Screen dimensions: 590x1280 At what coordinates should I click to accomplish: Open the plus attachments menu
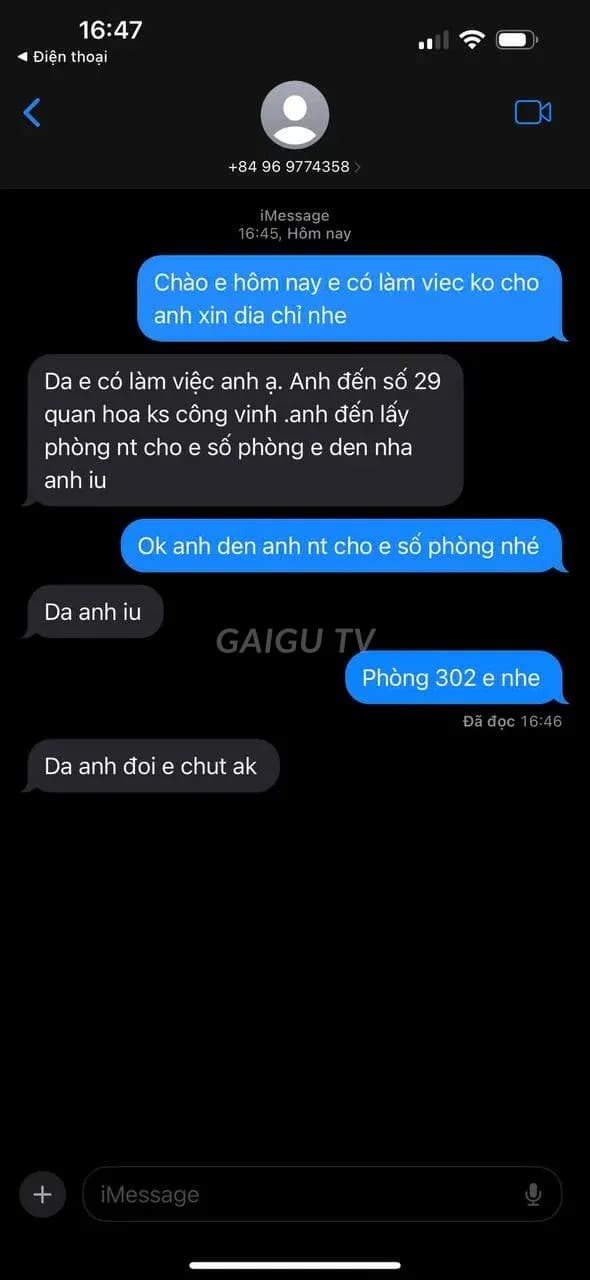point(43,1194)
